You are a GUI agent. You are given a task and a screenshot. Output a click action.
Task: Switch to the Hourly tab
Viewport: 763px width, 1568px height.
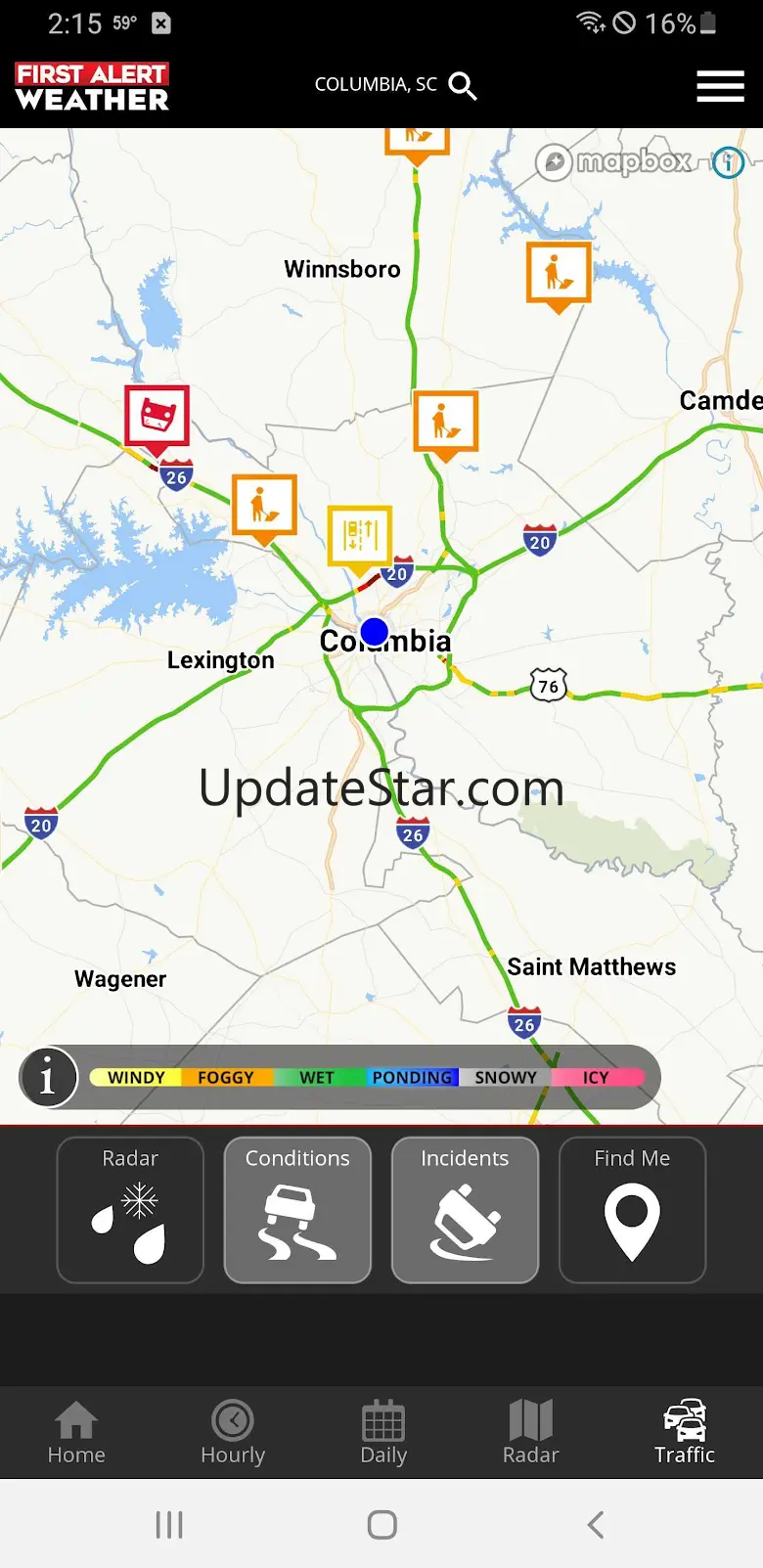click(x=233, y=1432)
